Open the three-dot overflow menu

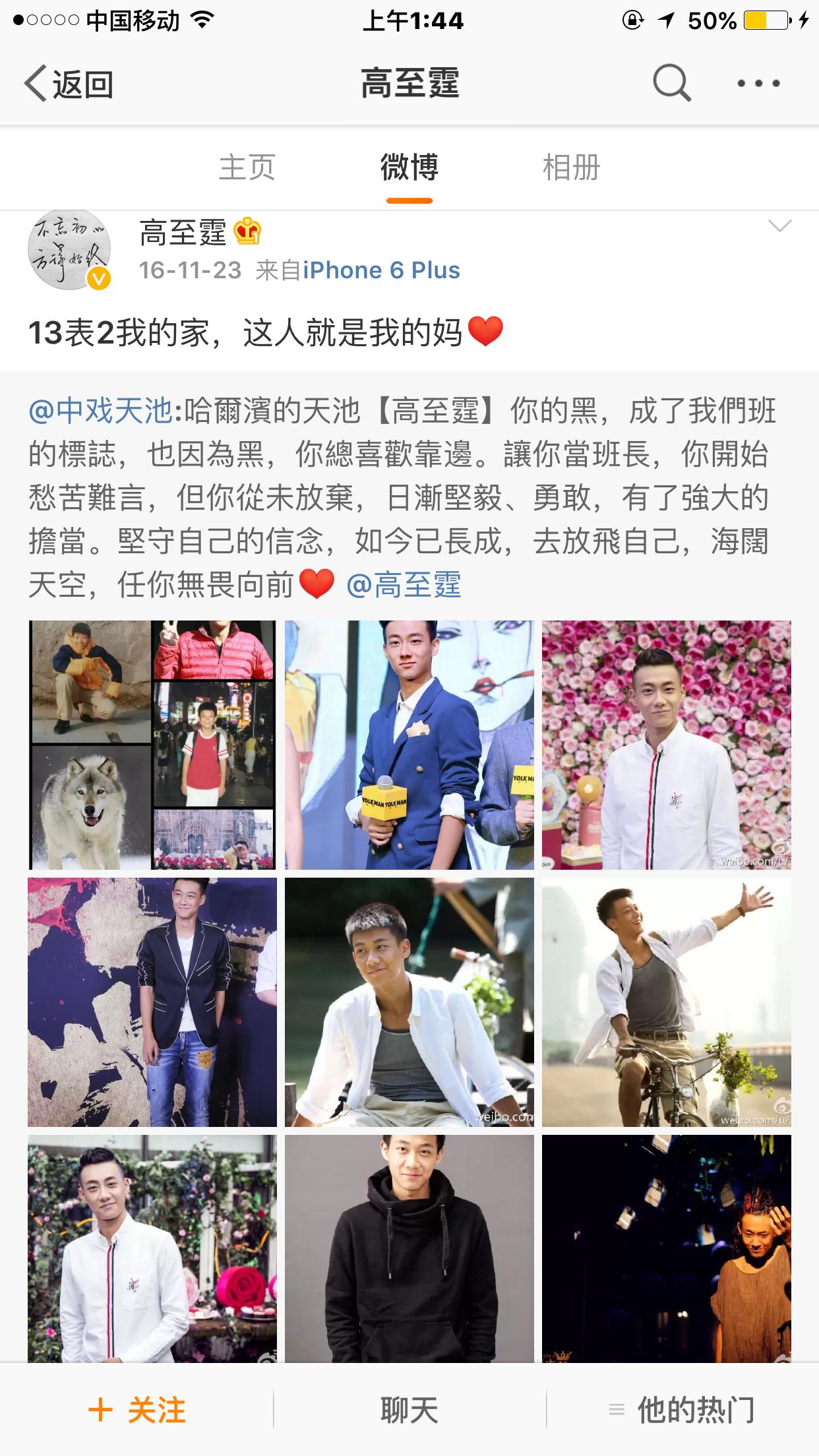pos(758,84)
